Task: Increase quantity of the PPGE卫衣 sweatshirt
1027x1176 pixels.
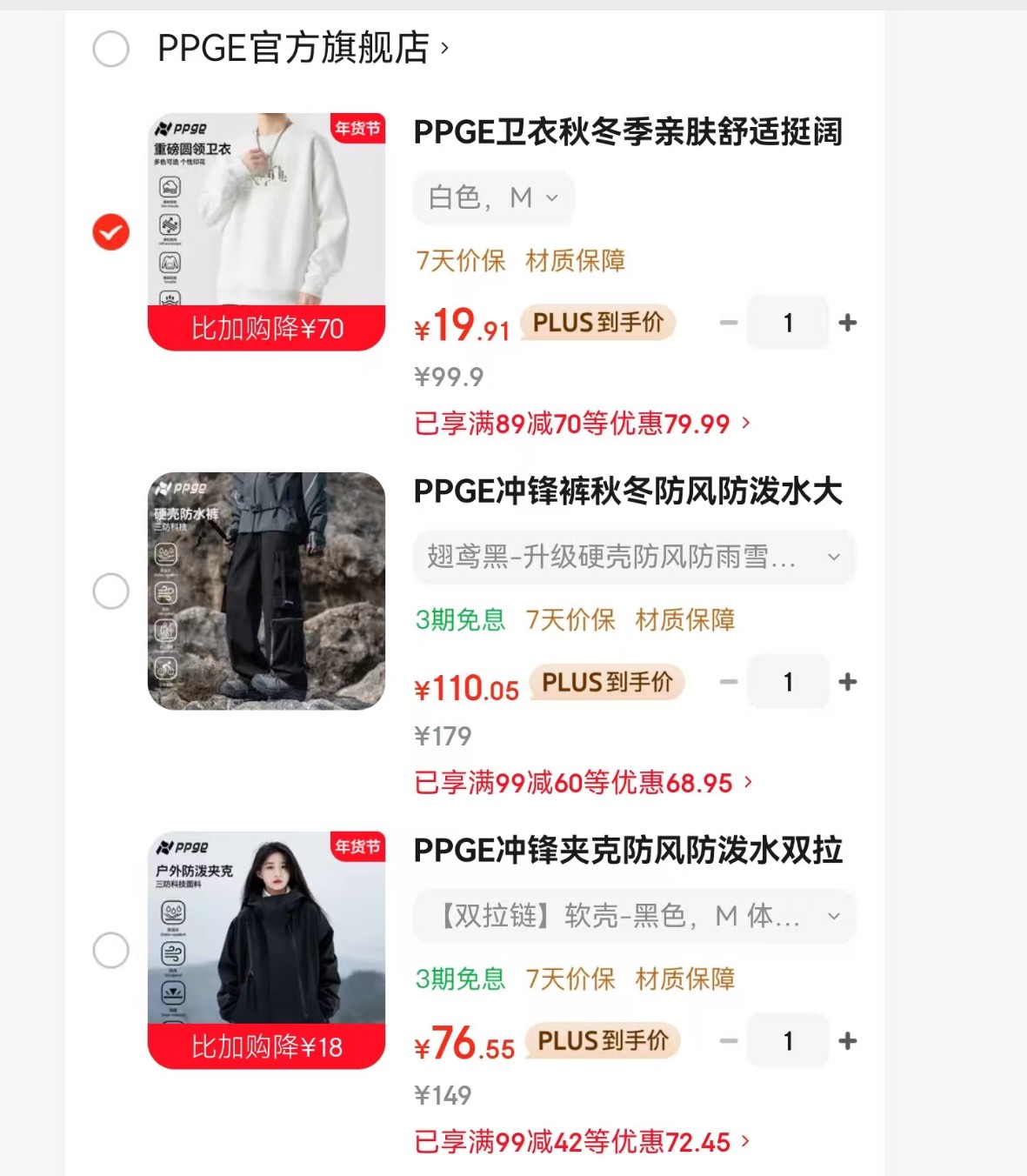Action: (x=847, y=323)
